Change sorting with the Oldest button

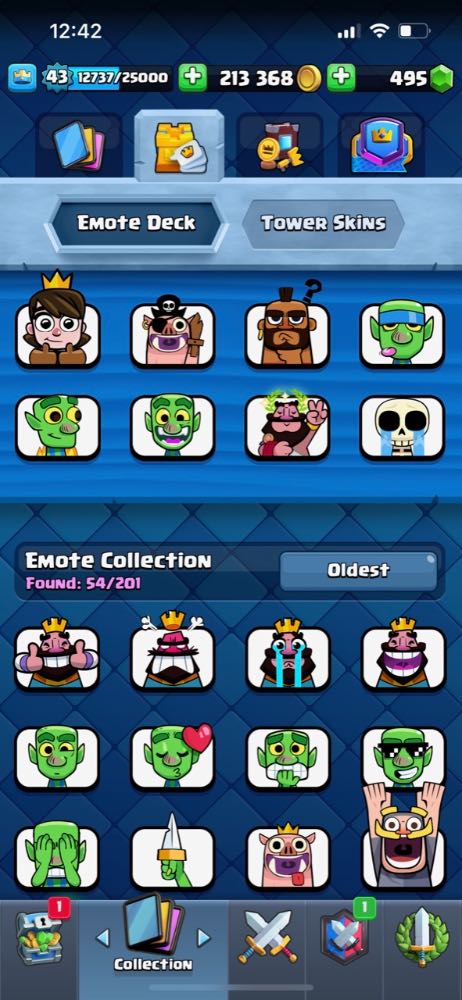click(x=359, y=570)
